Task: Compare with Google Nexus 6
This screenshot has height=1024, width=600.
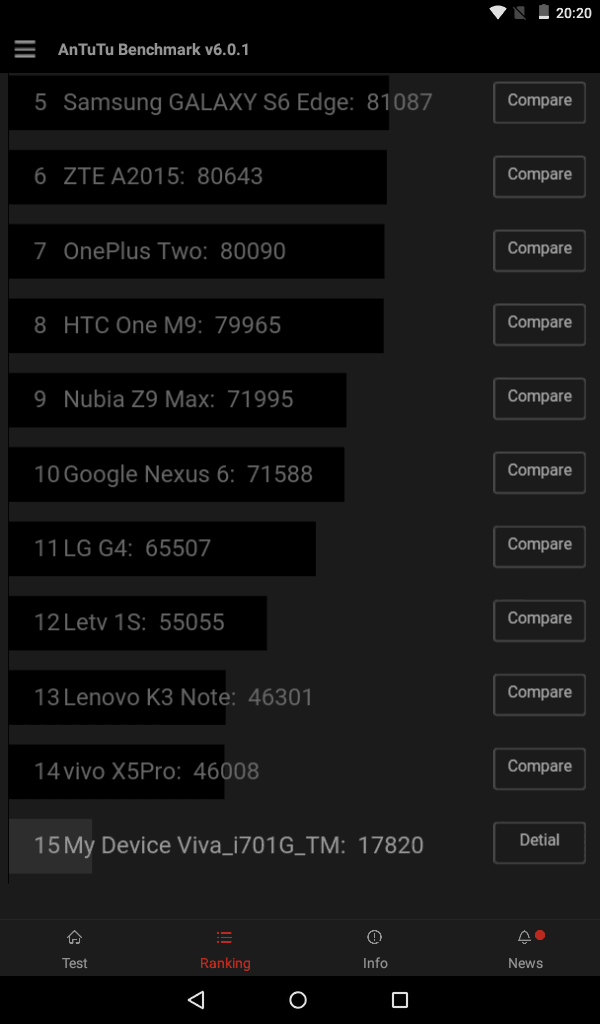Action: (539, 473)
